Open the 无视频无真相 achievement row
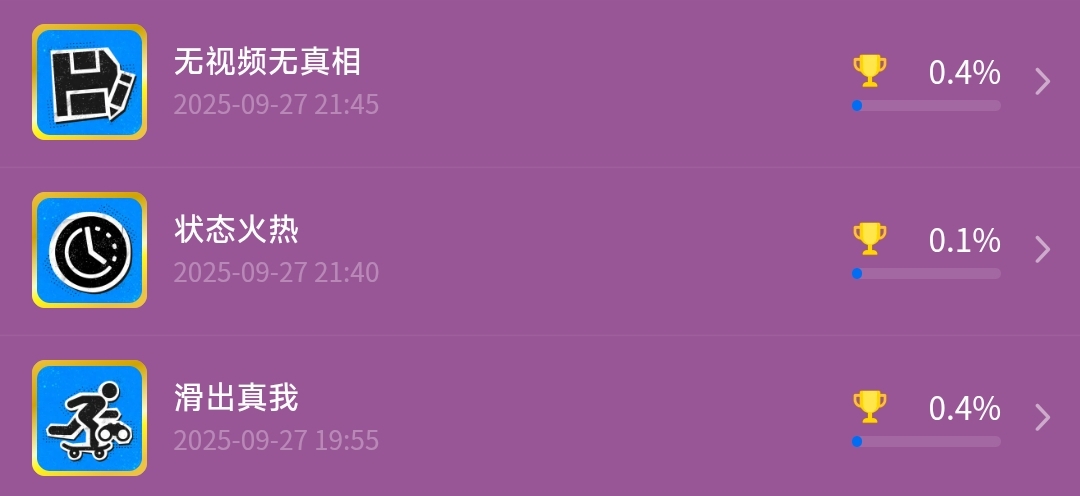Screen dimensions: 1080x496 (x=540, y=82)
